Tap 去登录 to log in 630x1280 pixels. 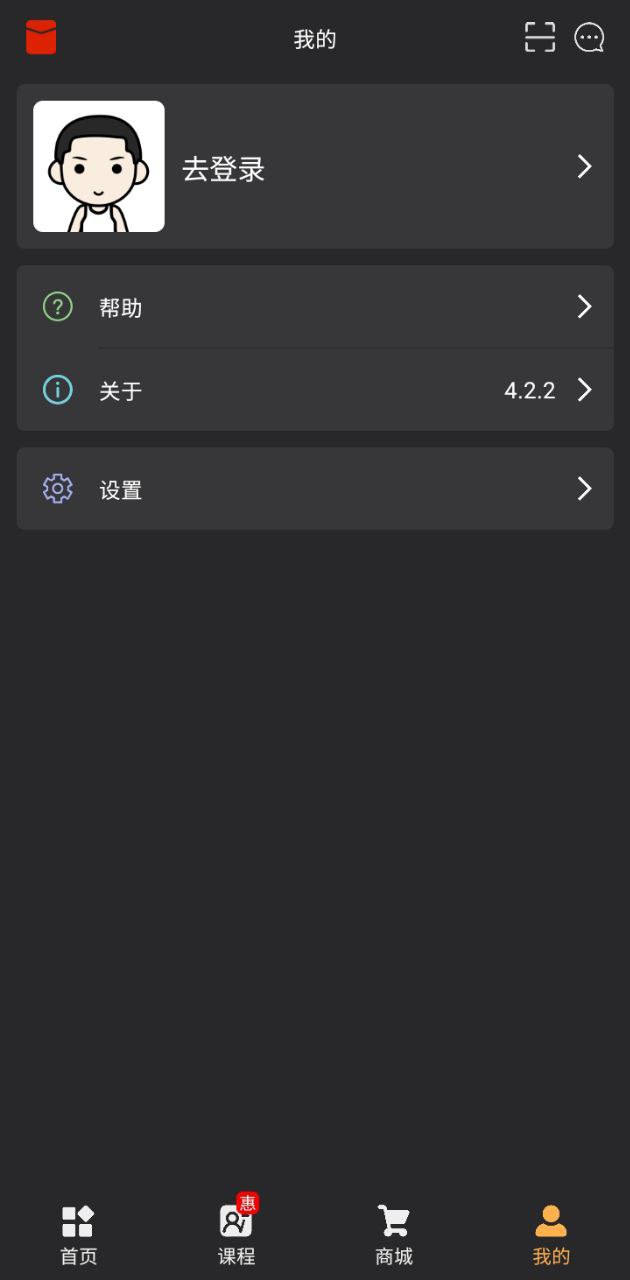coord(223,169)
